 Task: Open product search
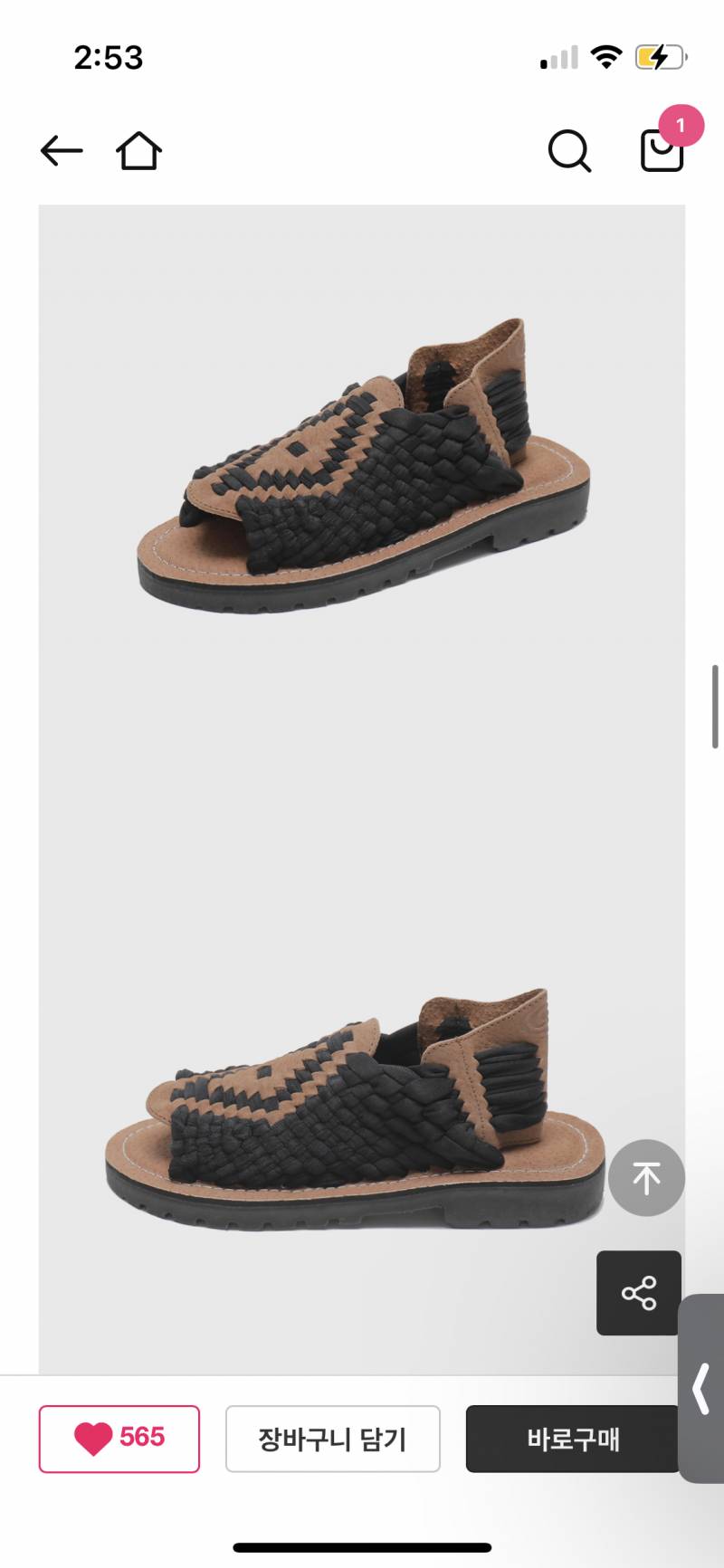[569, 151]
